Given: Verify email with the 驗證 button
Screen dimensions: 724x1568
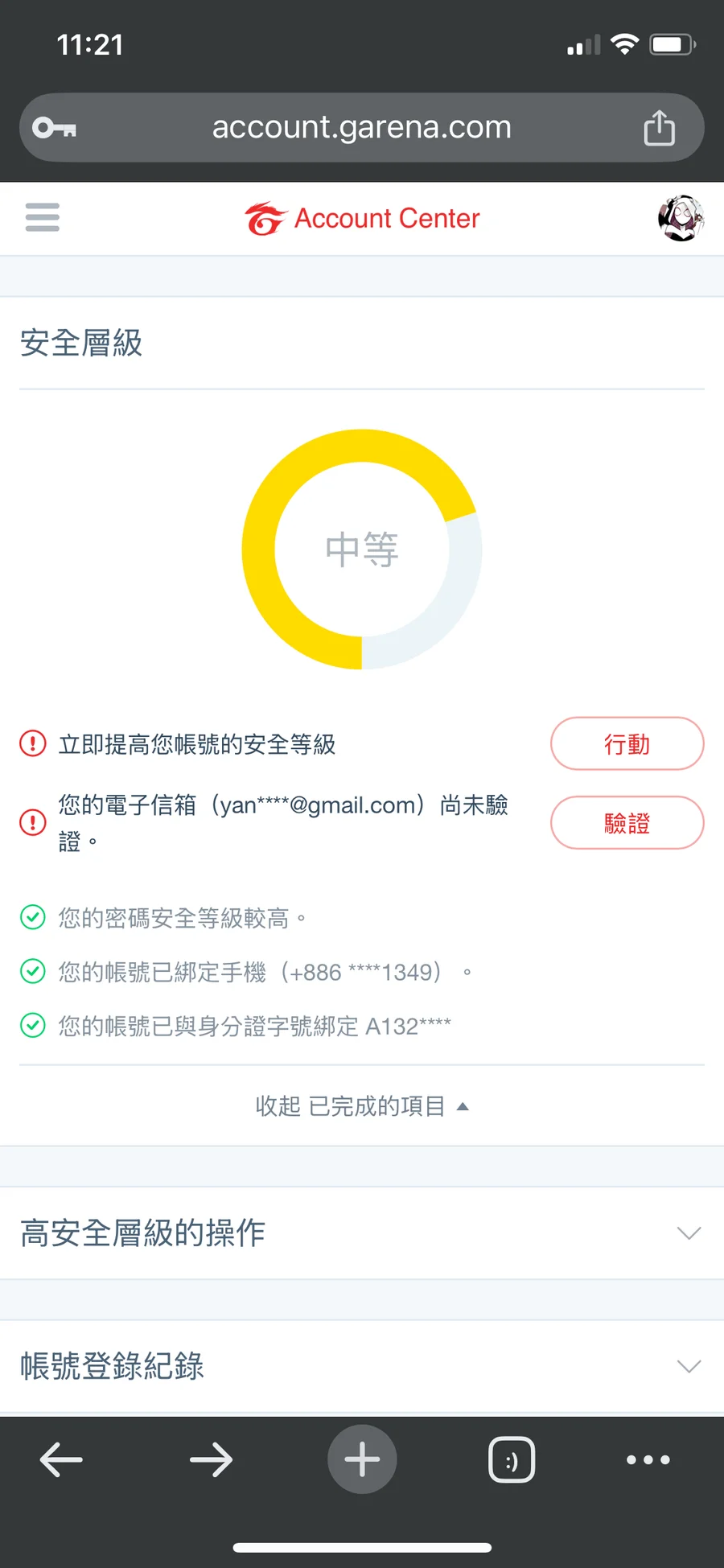Looking at the screenshot, I should (627, 823).
